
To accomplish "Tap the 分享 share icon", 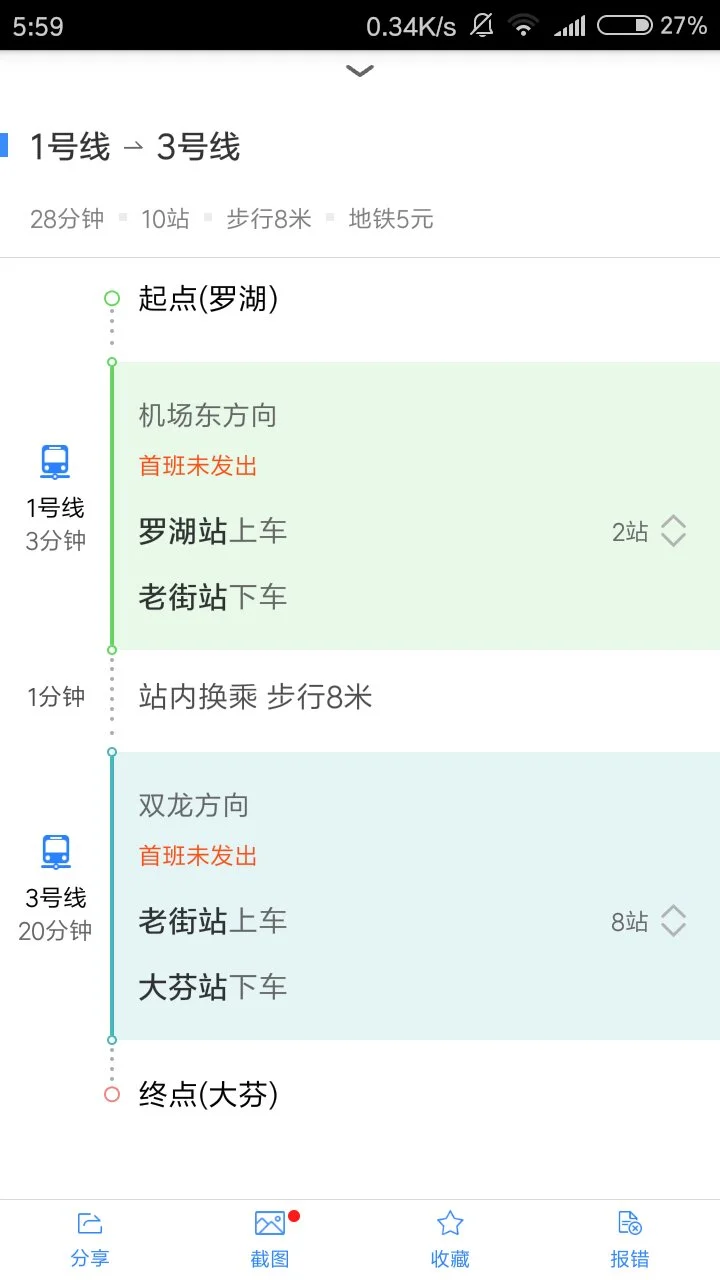I will pyautogui.click(x=89, y=1222).
